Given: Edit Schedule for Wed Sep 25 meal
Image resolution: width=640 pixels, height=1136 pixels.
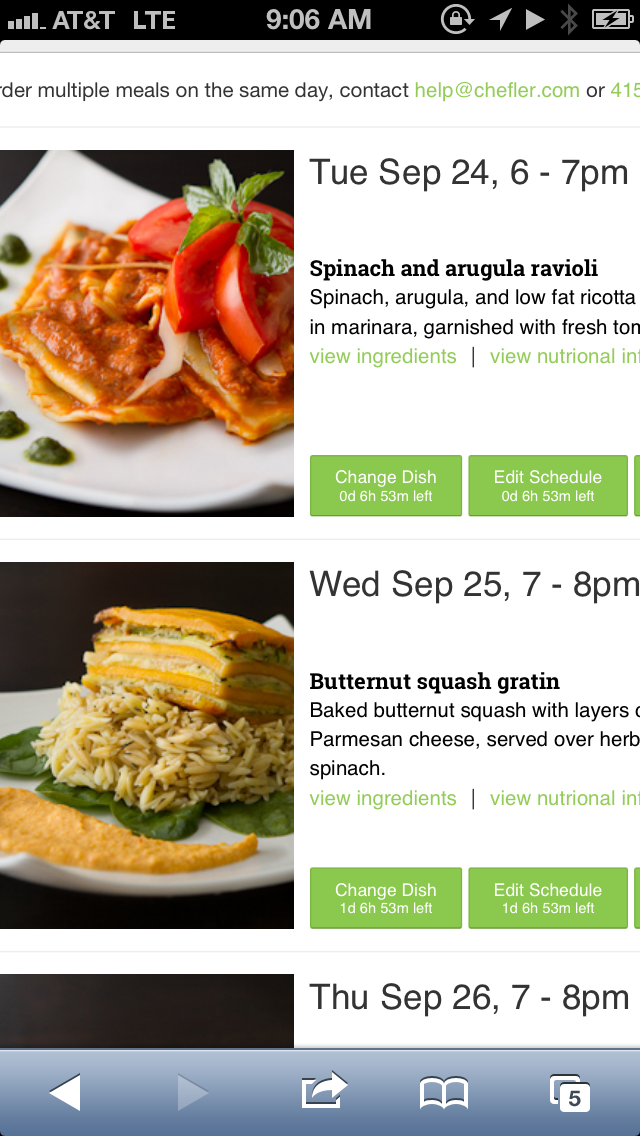Looking at the screenshot, I should (x=548, y=898).
